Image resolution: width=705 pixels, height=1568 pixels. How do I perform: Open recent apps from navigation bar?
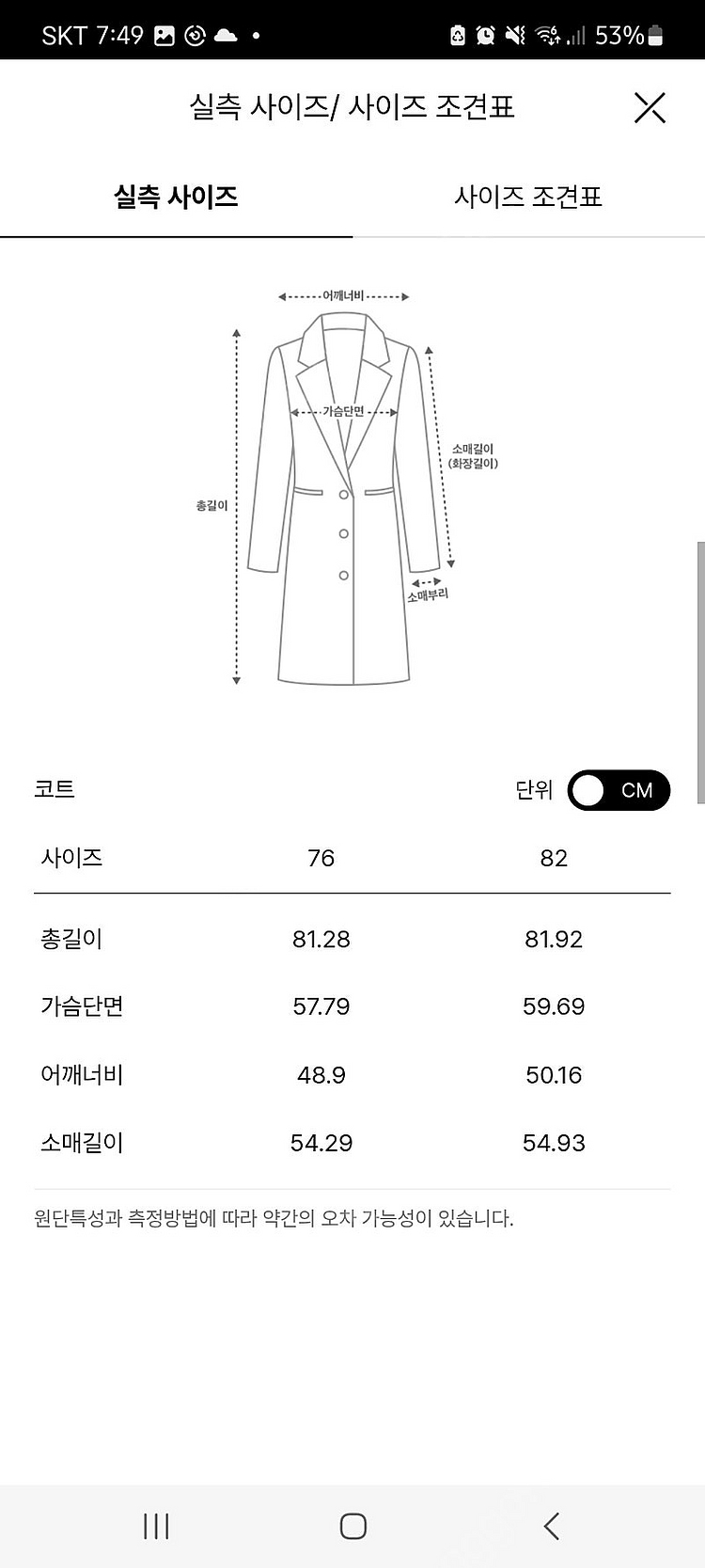pos(156,1526)
